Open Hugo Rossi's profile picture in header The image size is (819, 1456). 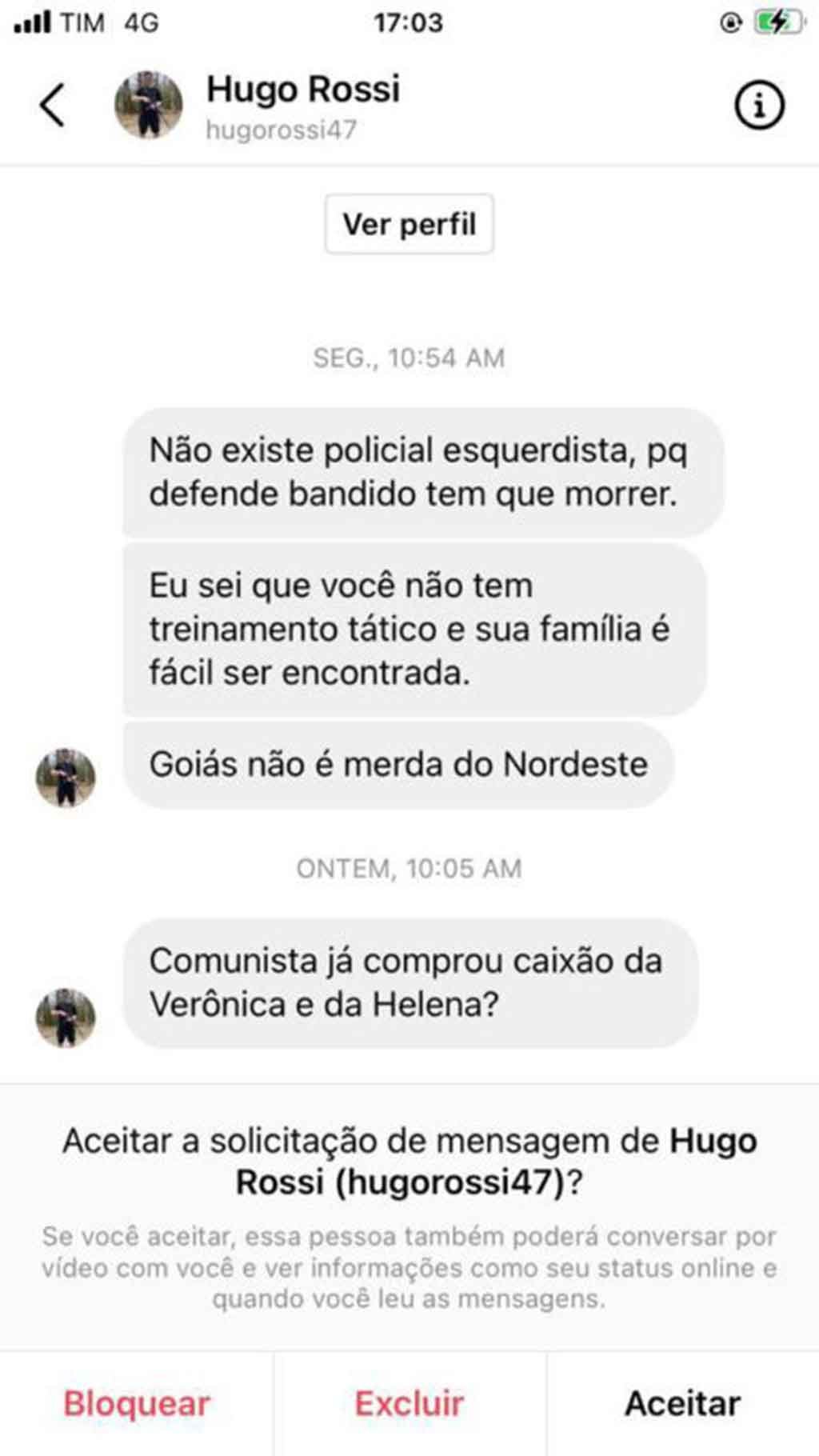click(149, 105)
